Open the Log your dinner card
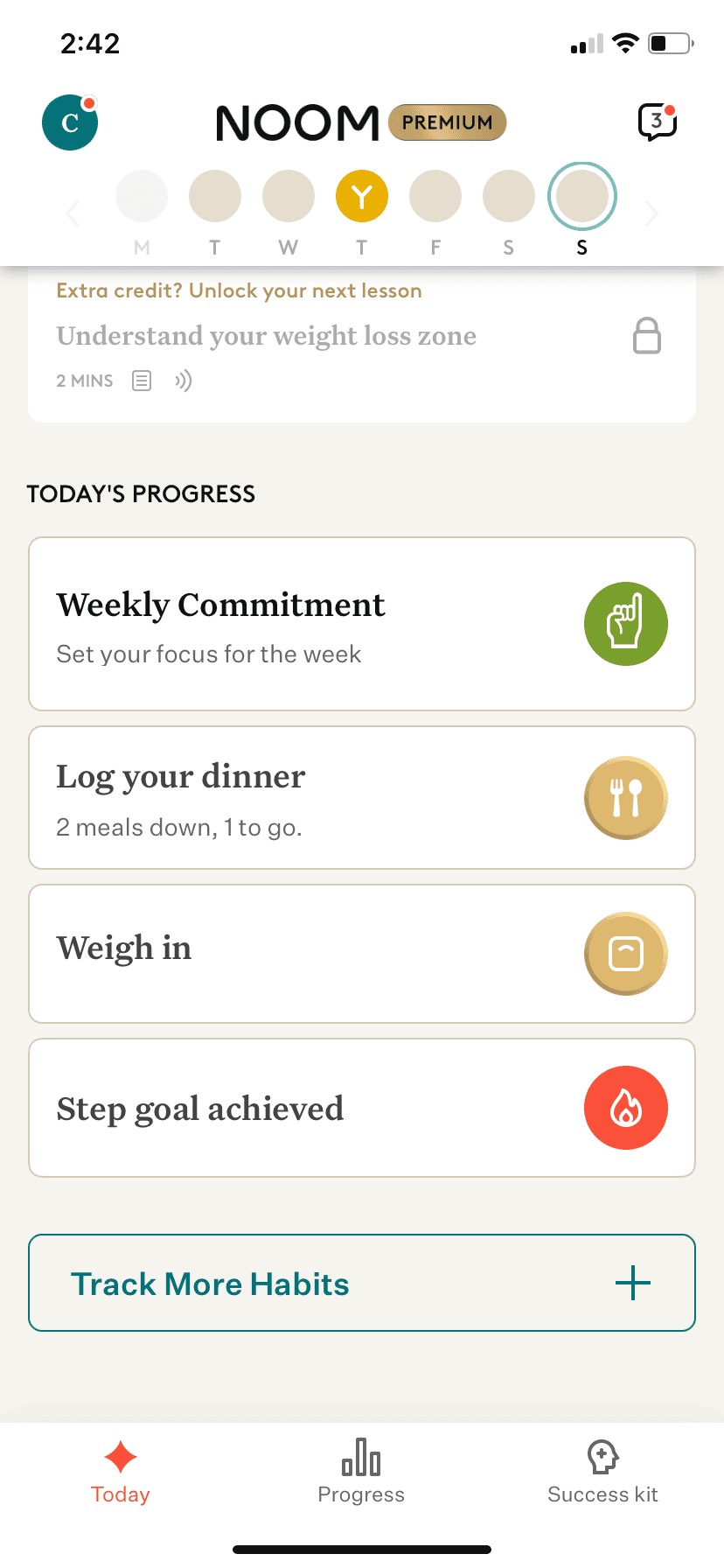Screen dimensions: 724x1568 tap(362, 798)
